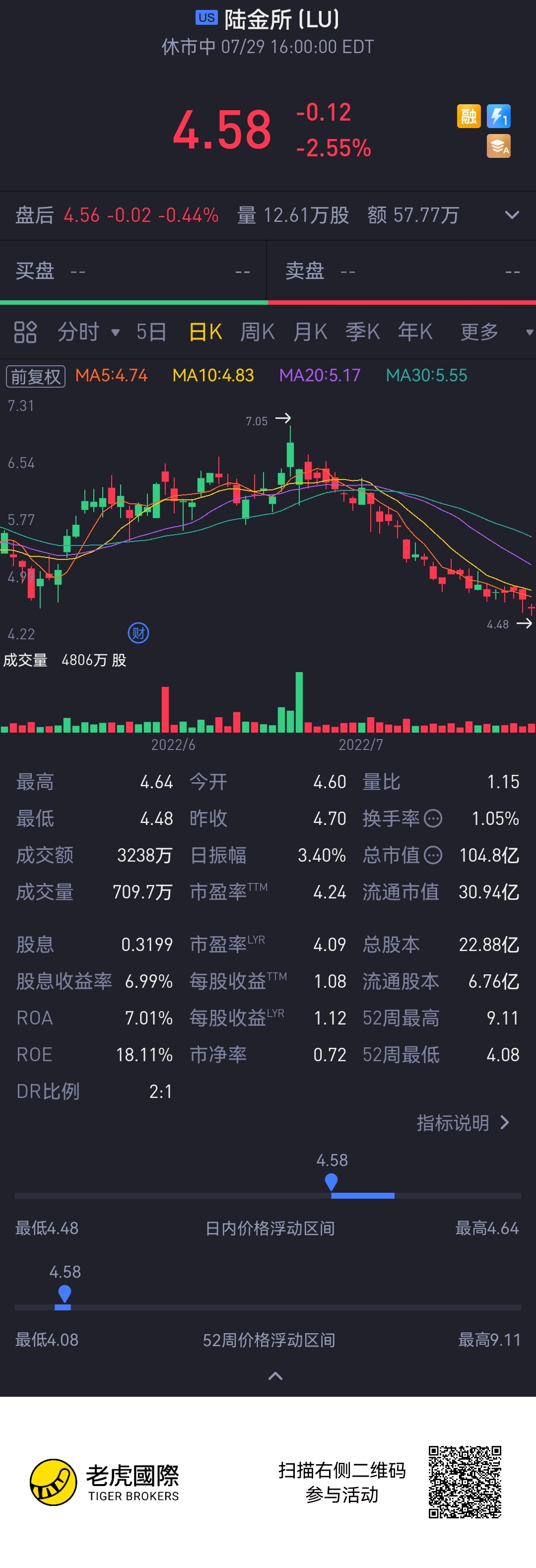Viewport: 536px width, 1568px height.
Task: Open the 融 margin trading badge
Action: point(469,116)
